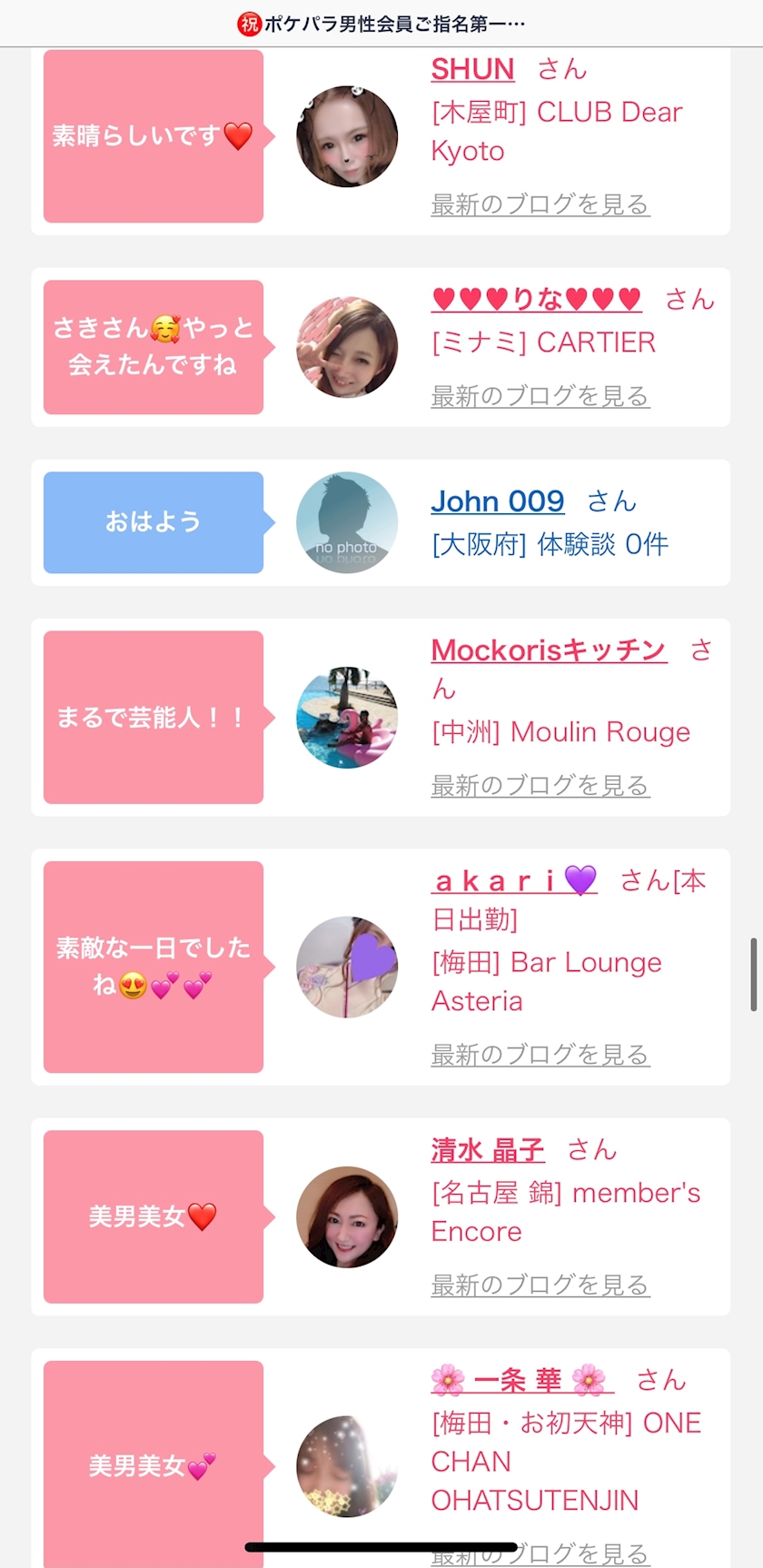Viewport: 763px width, 1568px height.
Task: Open ♥♥♥りな♥♥♥ profile link
Action: tap(536, 300)
